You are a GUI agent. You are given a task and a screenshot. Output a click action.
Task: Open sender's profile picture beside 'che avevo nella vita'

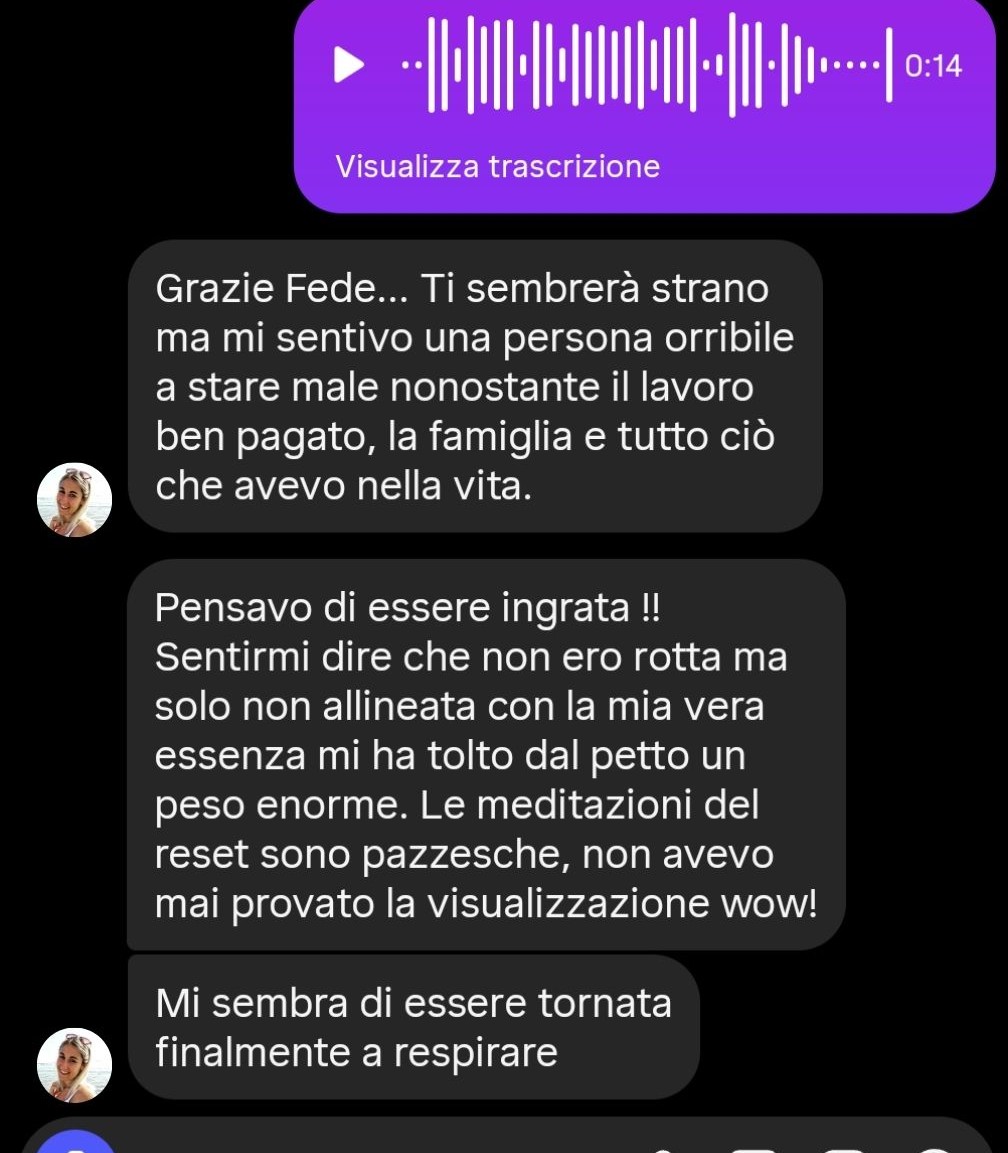[x=74, y=500]
